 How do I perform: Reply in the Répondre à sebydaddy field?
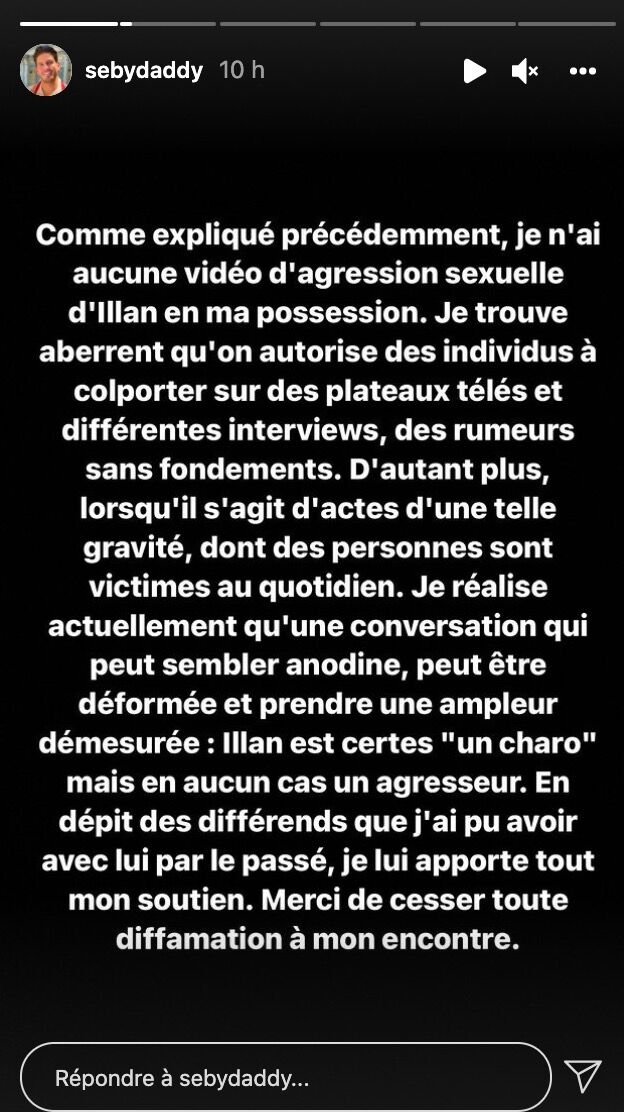(286, 1078)
